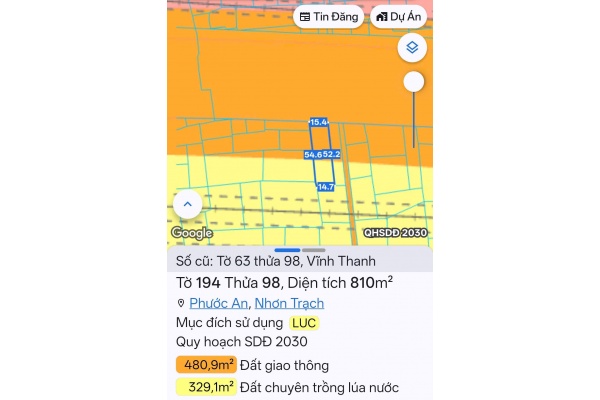Viewport: 600px width, 400px height.
Task: Open the Nhơn Trạch link
Action: click(289, 303)
